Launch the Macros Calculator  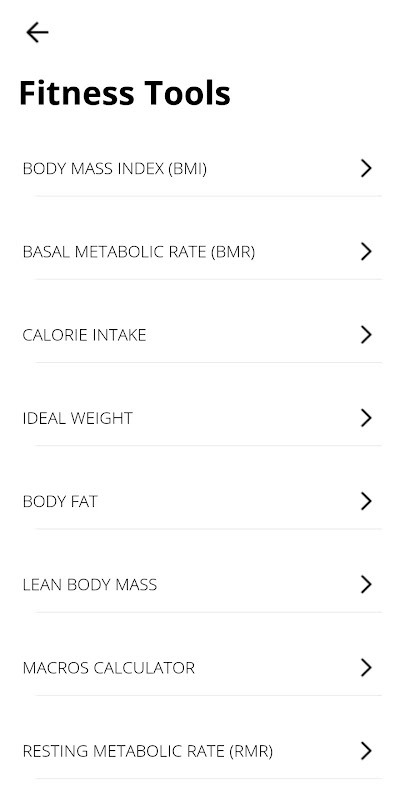point(200,667)
